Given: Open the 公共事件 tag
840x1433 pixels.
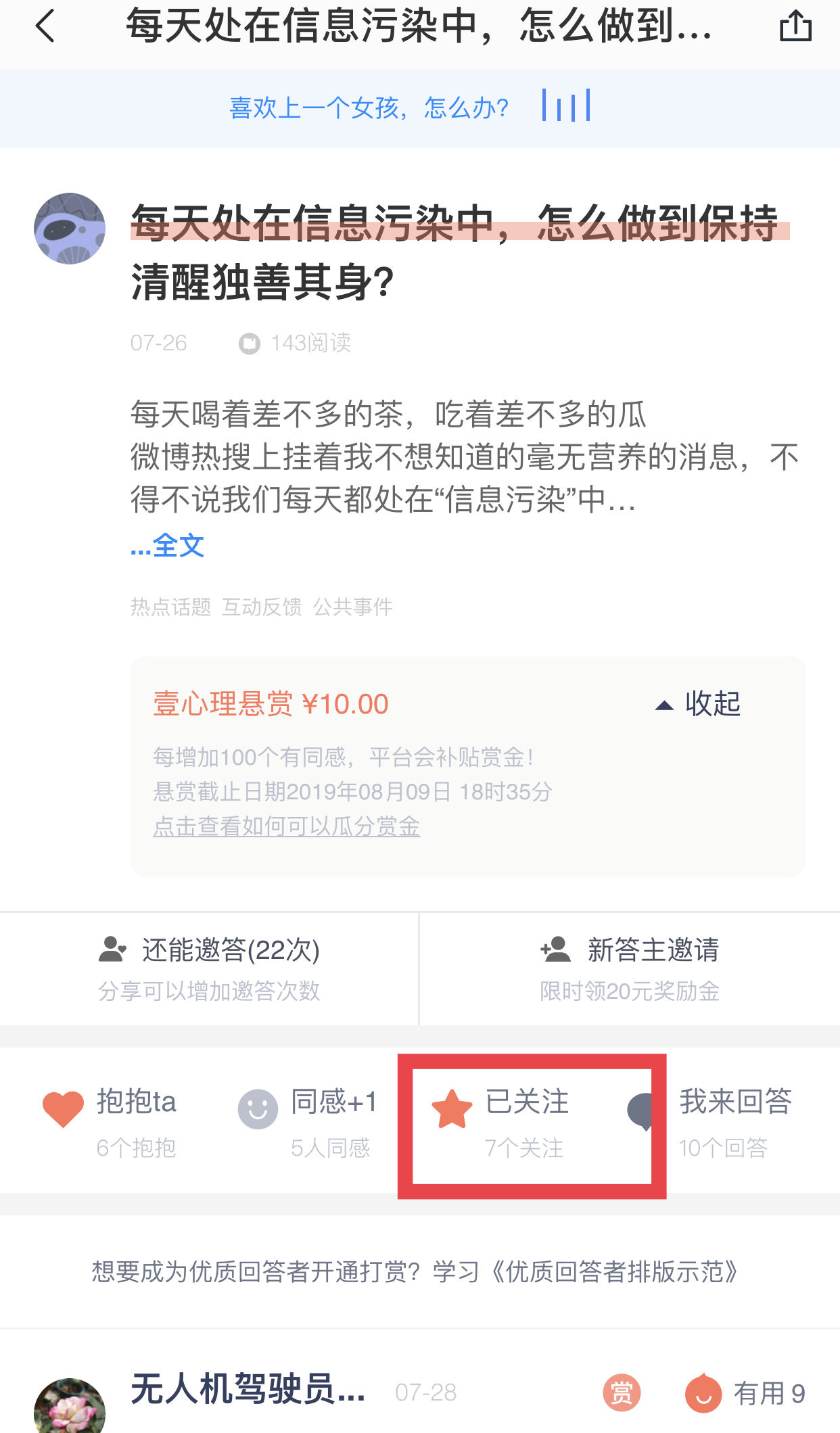Looking at the screenshot, I should [x=352, y=607].
